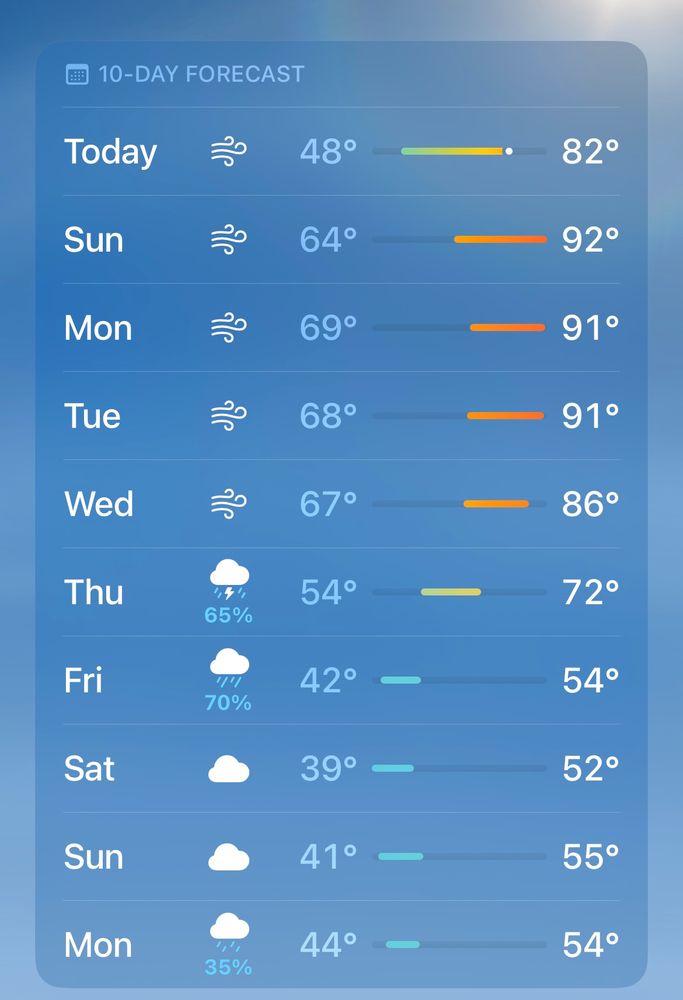Open Sat's cloudy forecast row
This screenshot has height=1000, width=683.
(x=341, y=768)
